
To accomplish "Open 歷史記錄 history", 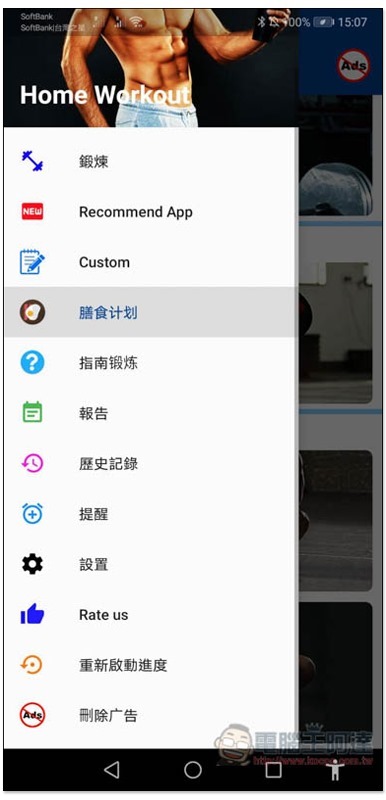I will click(x=150, y=463).
